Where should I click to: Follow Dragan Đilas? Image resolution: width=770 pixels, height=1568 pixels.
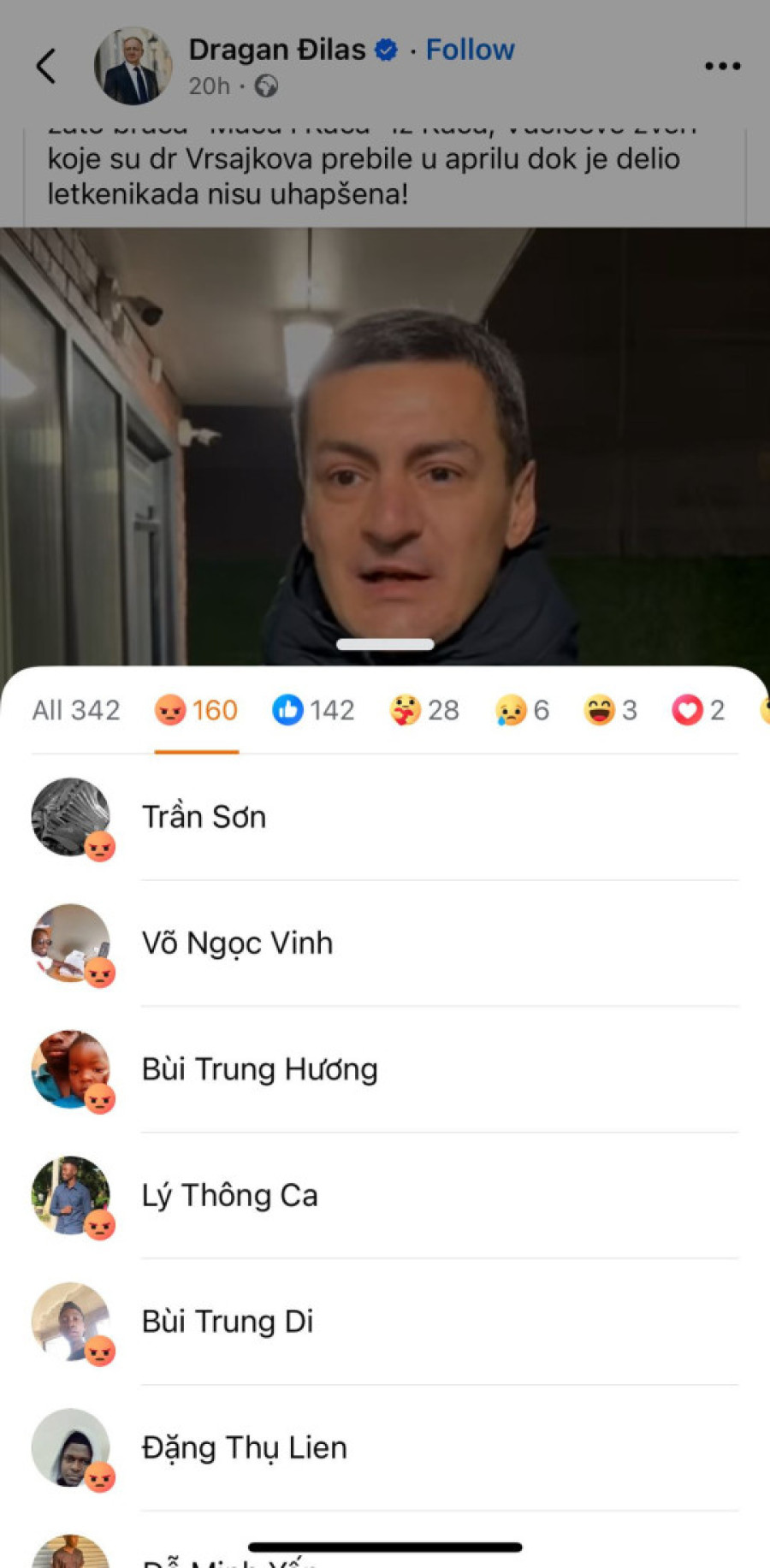click(470, 50)
